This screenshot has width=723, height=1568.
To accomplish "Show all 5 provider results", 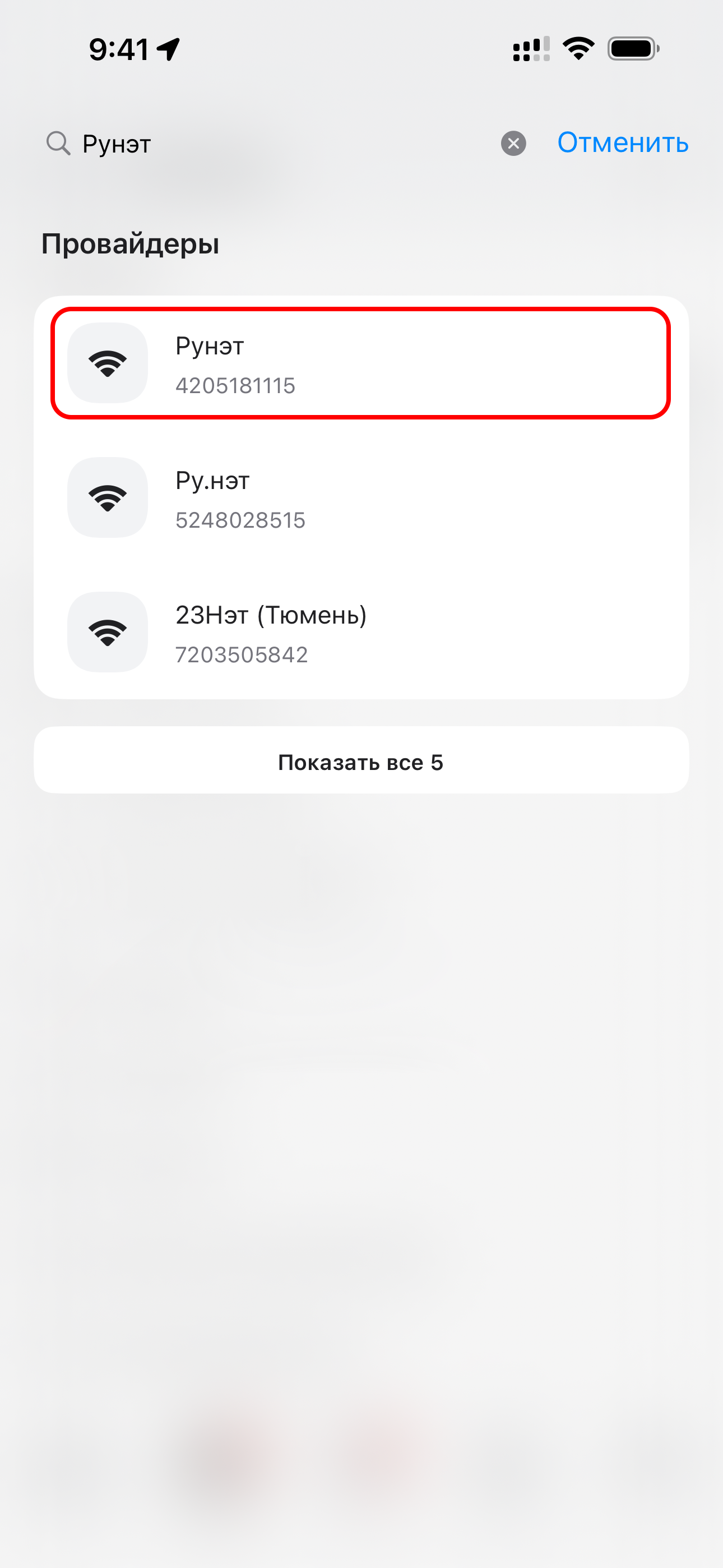I will [x=360, y=761].
